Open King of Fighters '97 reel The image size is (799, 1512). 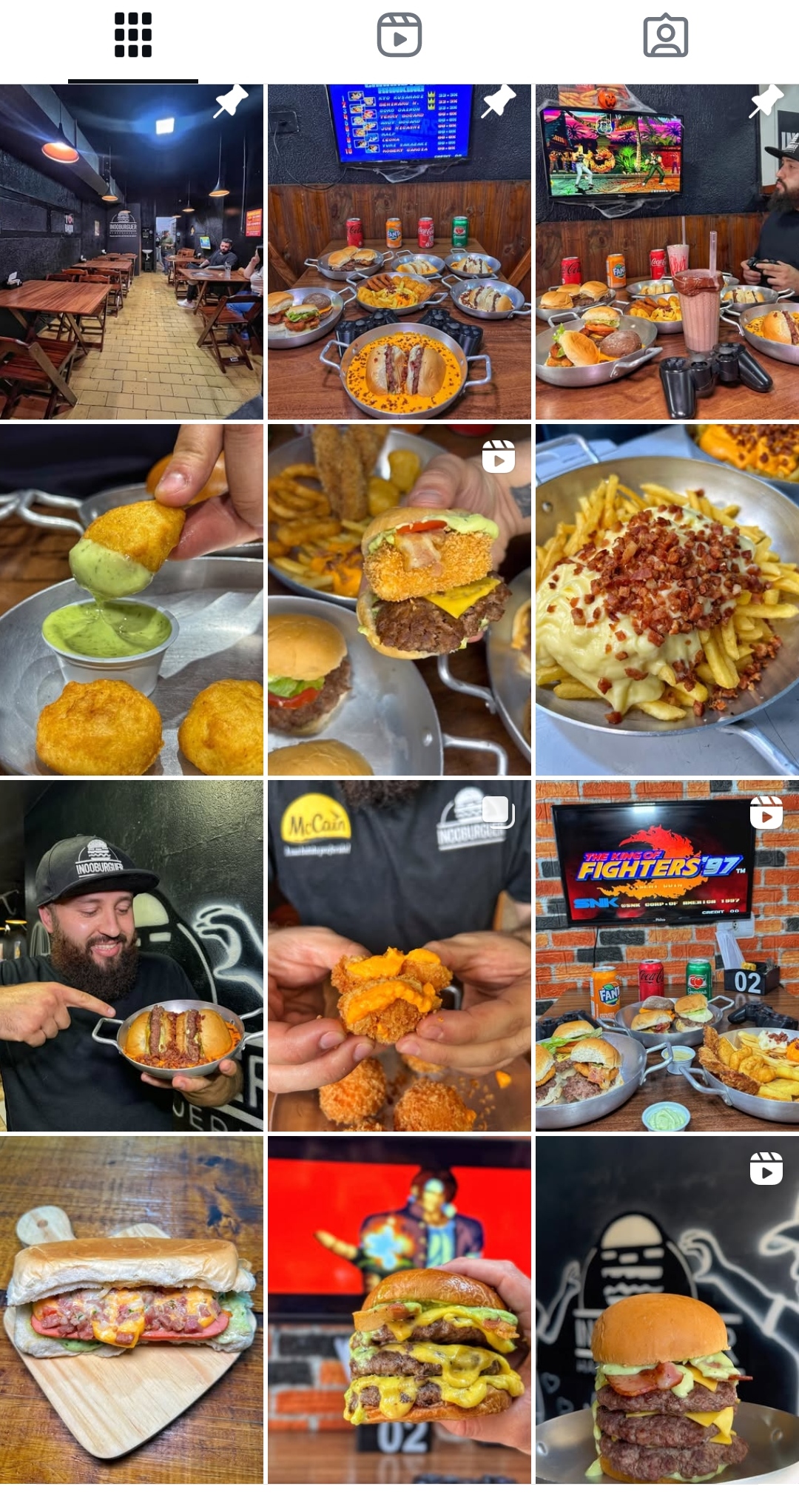(667, 955)
